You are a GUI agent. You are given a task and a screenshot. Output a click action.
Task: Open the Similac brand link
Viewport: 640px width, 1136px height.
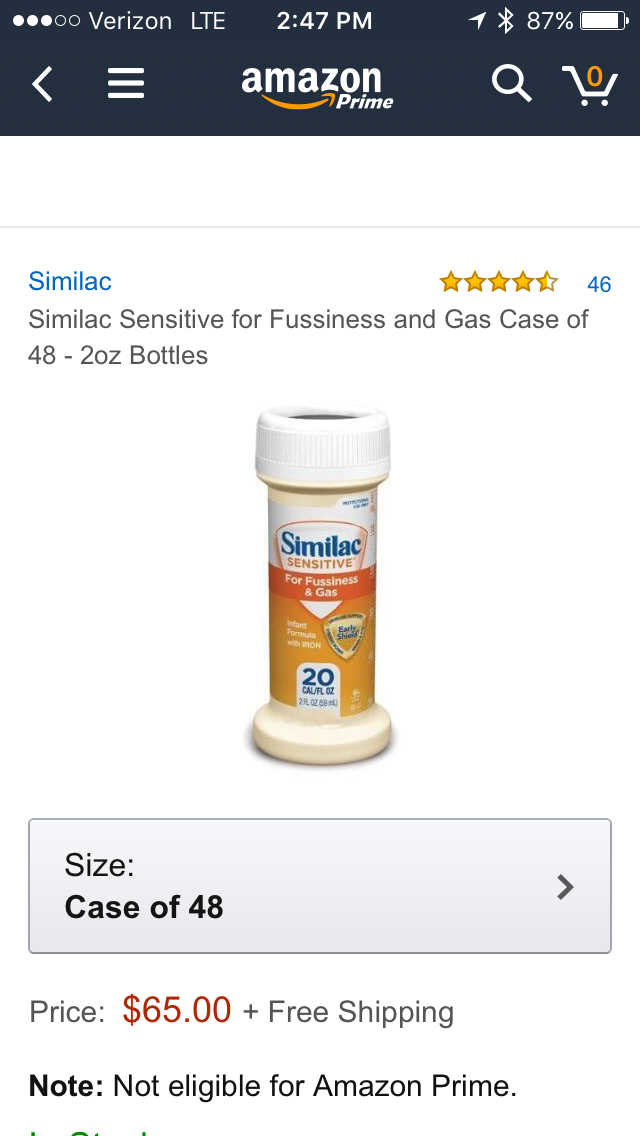pyautogui.click(x=70, y=281)
